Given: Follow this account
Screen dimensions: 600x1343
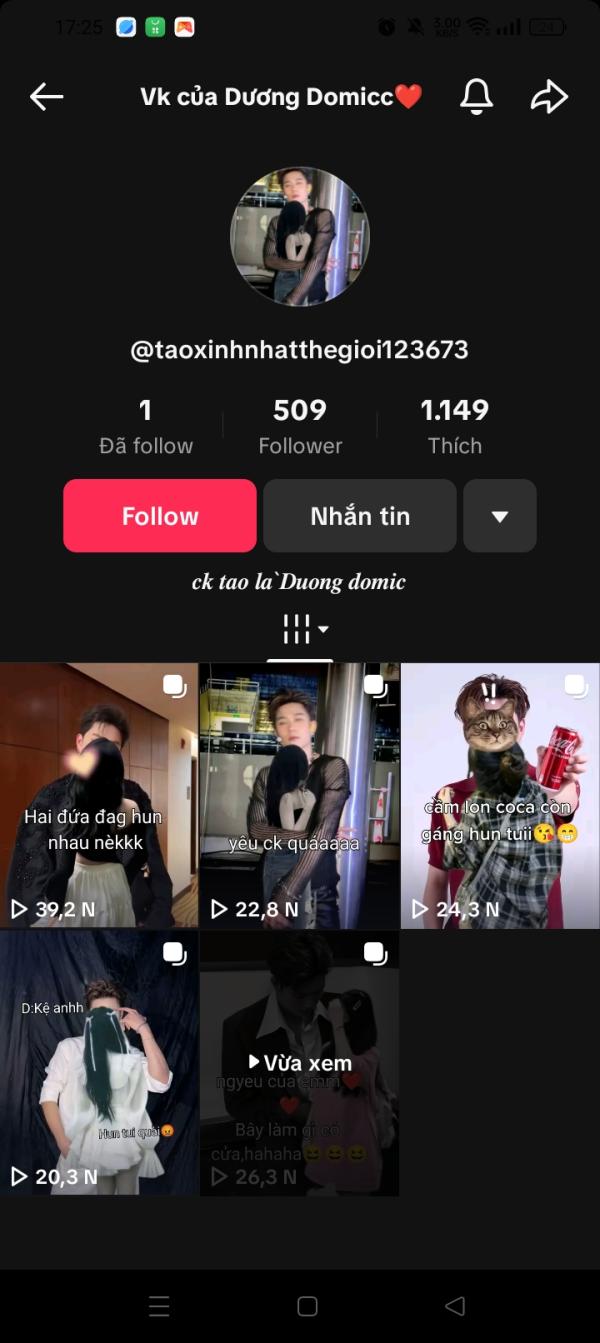Looking at the screenshot, I should coord(160,516).
